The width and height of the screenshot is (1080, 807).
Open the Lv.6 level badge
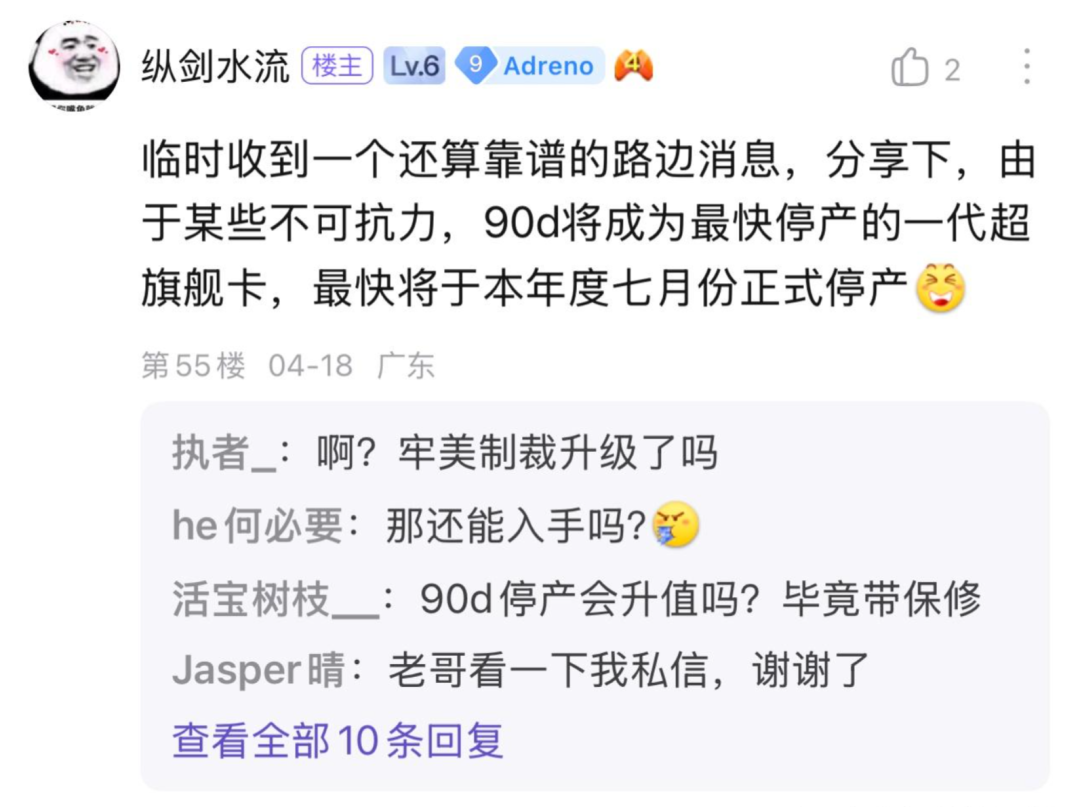tap(414, 67)
